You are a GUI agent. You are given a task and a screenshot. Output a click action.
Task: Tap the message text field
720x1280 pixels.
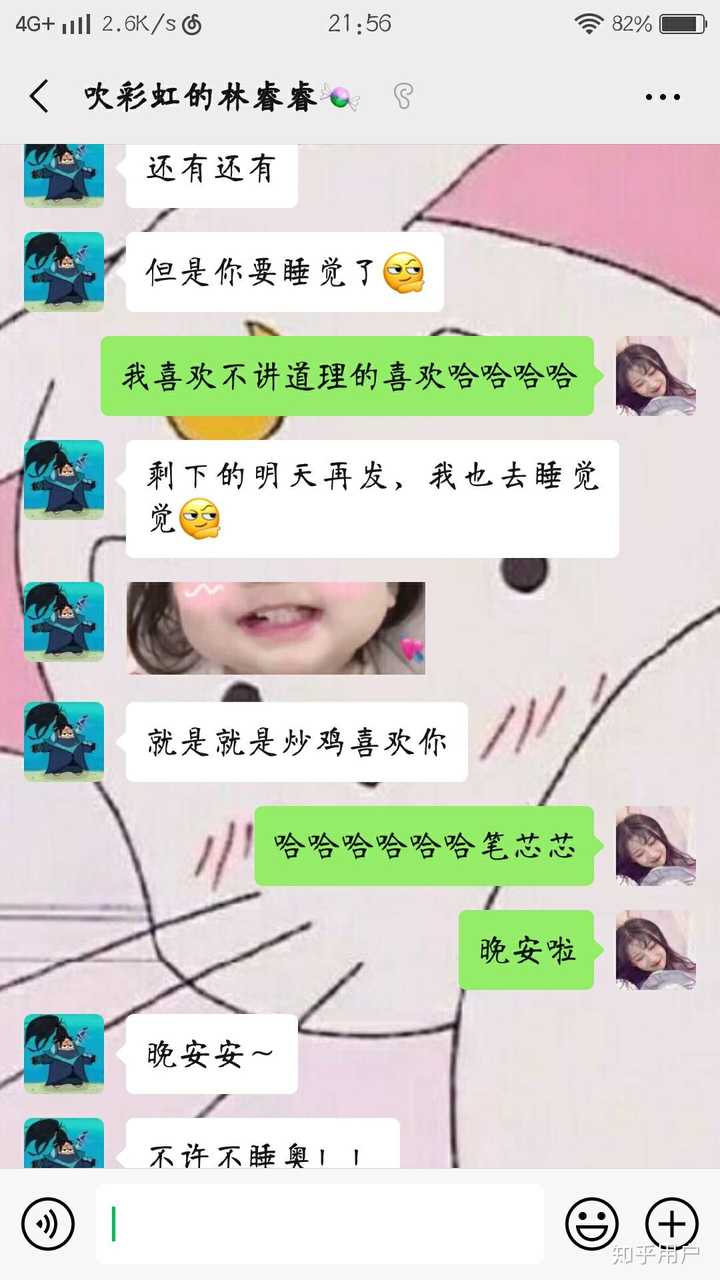(x=320, y=1223)
